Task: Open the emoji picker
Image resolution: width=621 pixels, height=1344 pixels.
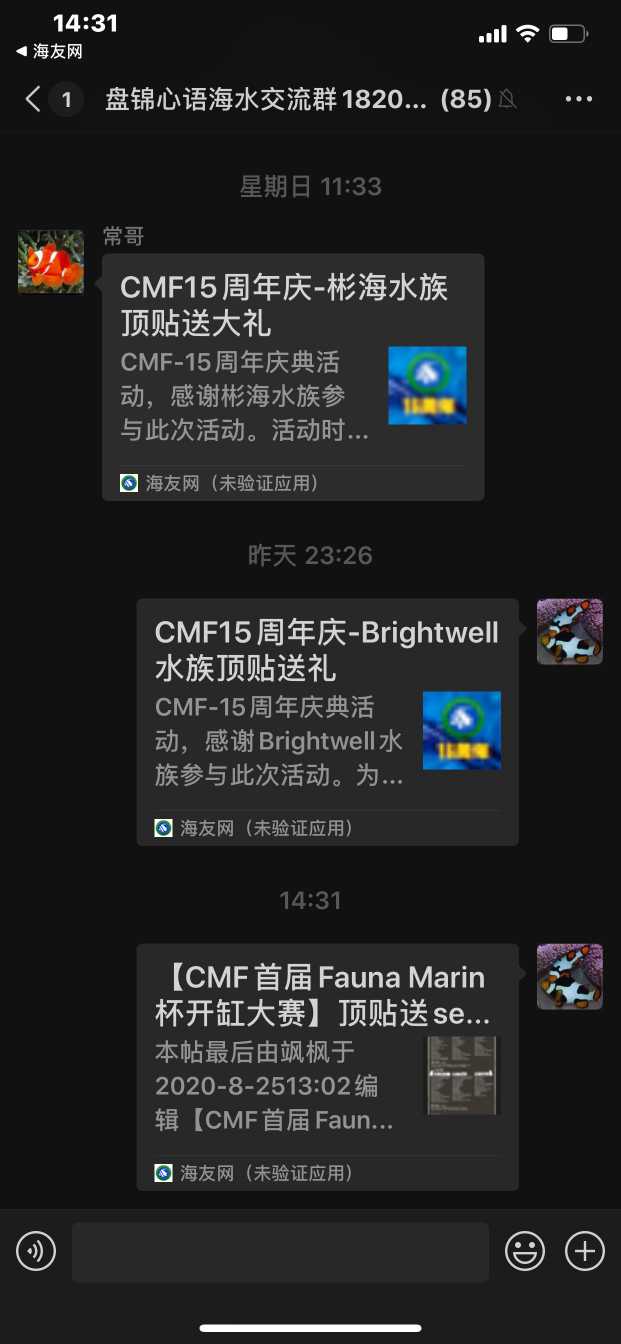Action: 525,1251
